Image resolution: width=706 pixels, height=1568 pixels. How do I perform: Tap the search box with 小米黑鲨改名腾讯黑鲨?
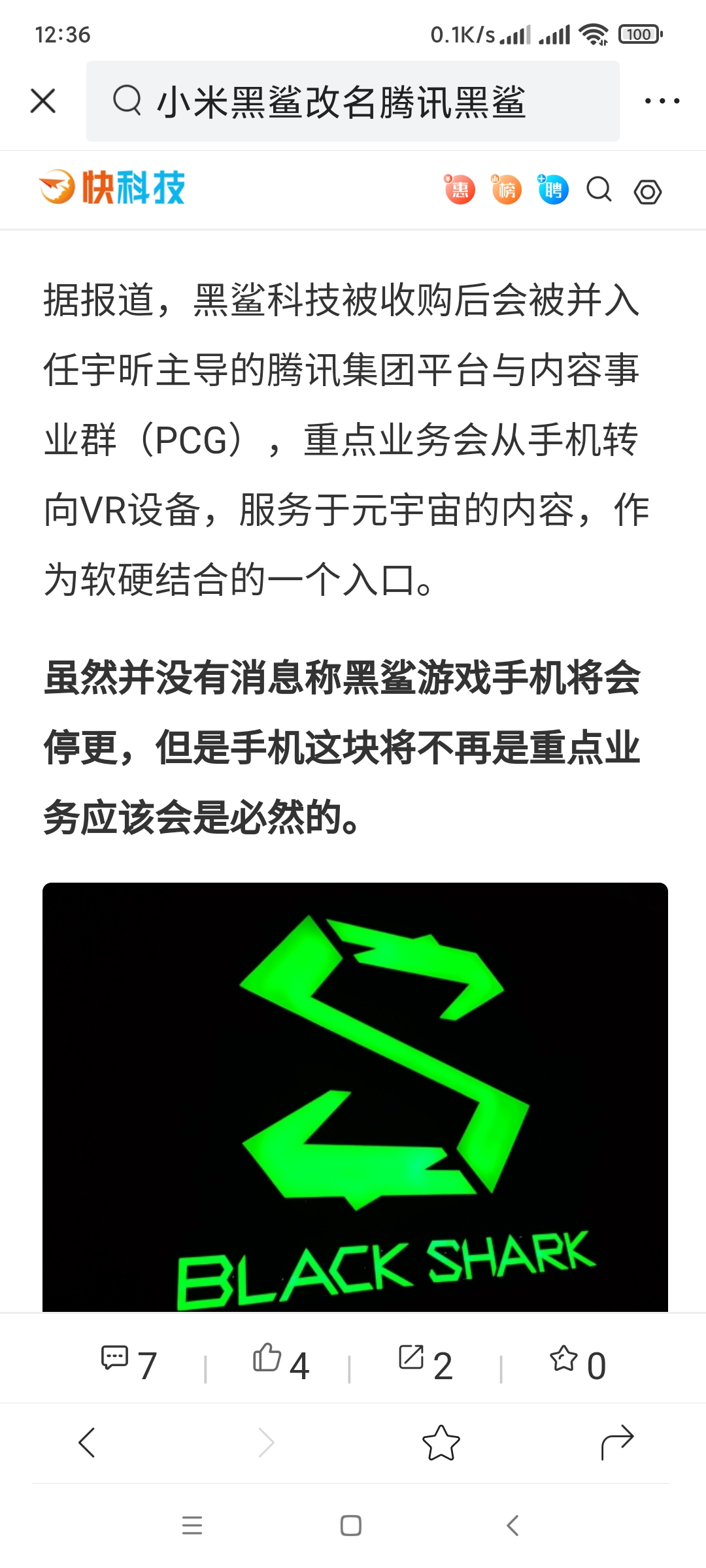click(353, 101)
